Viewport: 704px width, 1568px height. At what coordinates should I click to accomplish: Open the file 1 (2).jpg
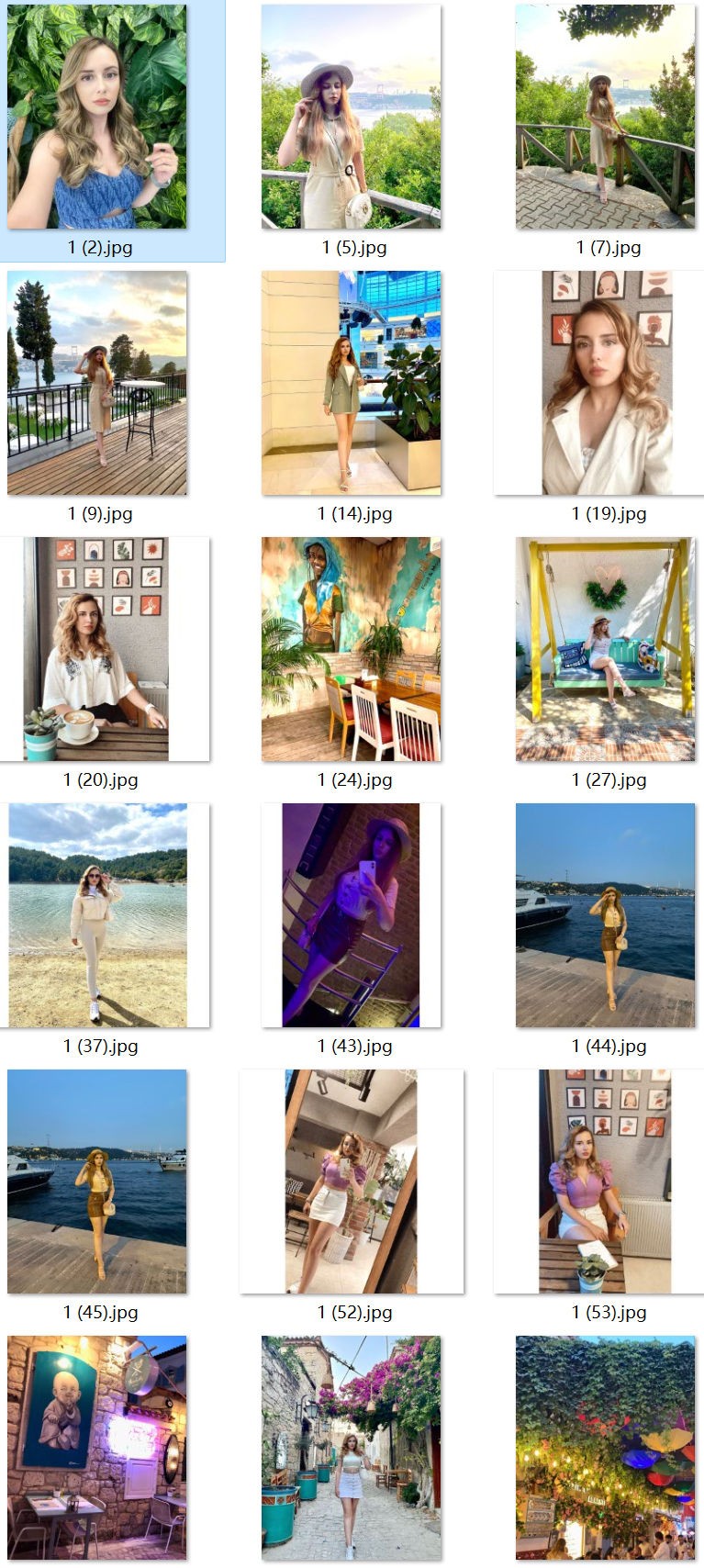tap(97, 117)
